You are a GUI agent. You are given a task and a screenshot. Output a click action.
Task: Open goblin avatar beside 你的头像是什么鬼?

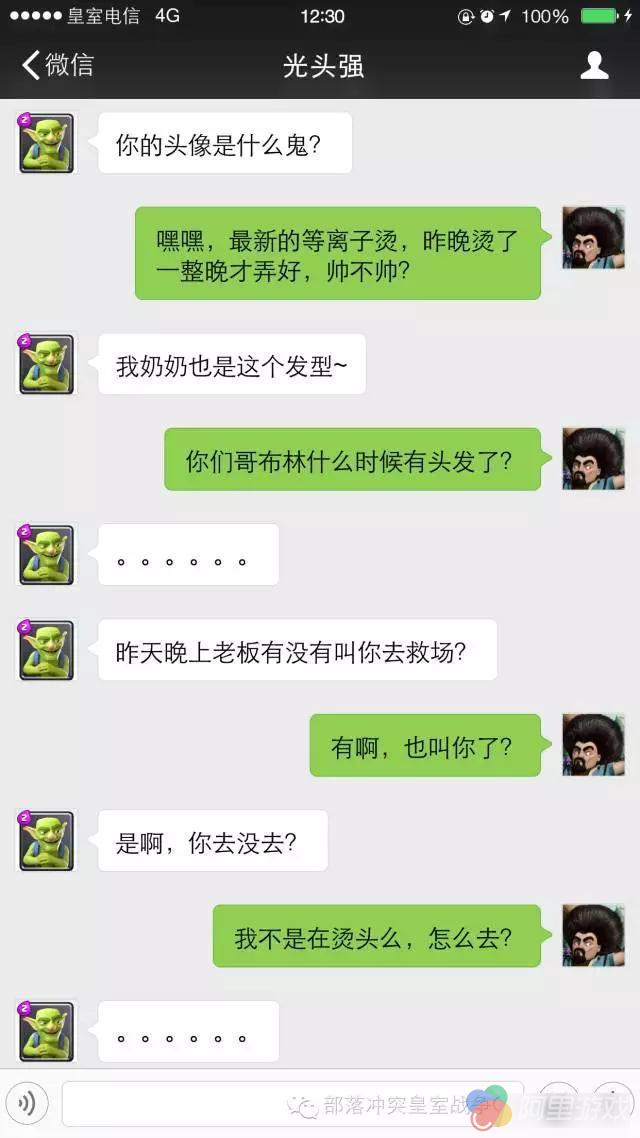click(x=46, y=143)
